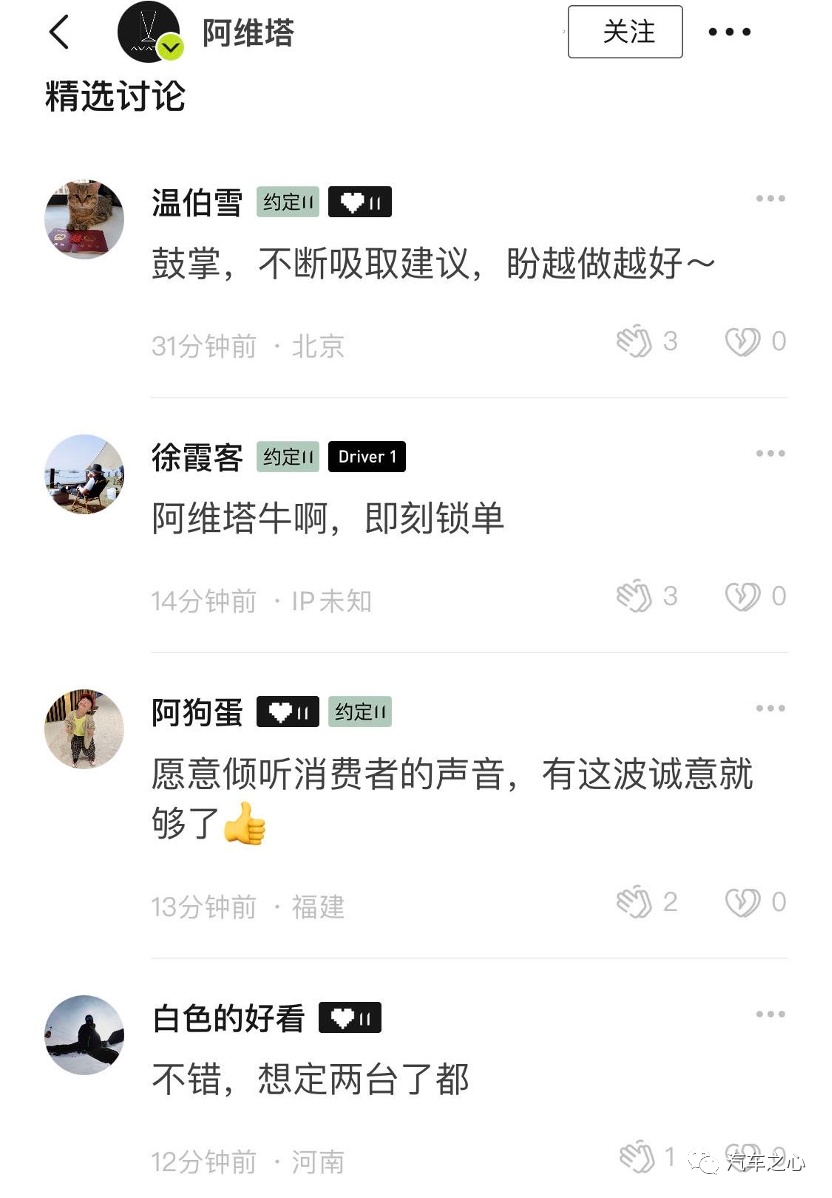Open 徐霞客's profile avatar
The image size is (832, 1198).
[85, 474]
